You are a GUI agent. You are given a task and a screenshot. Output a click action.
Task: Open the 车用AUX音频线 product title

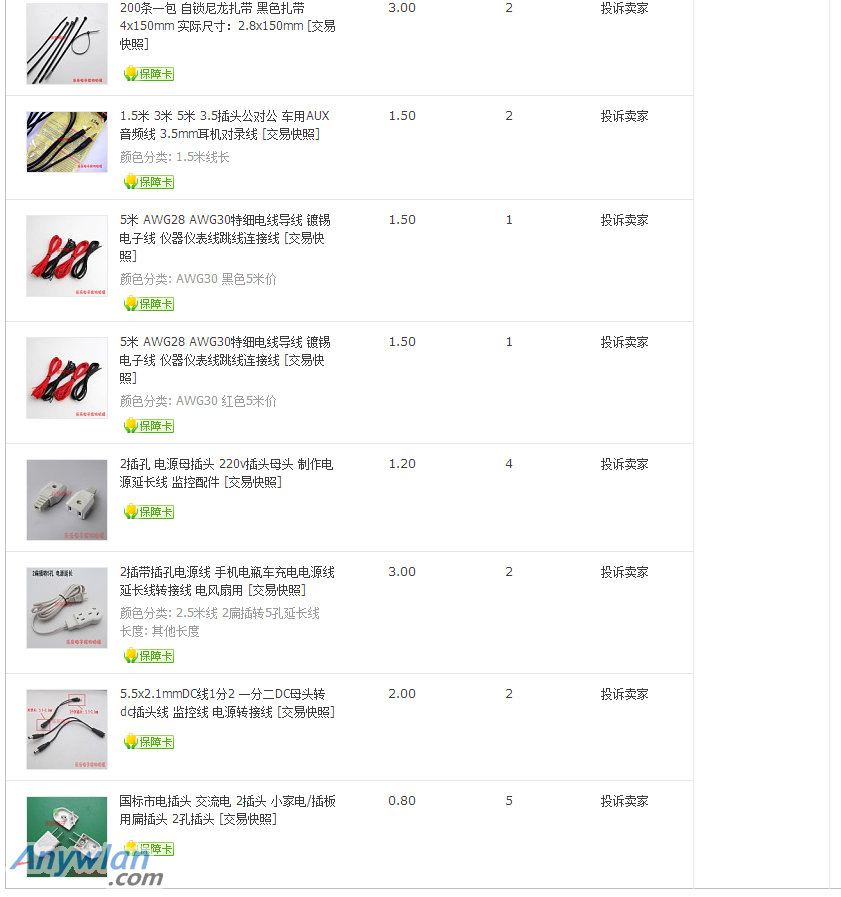click(x=224, y=125)
